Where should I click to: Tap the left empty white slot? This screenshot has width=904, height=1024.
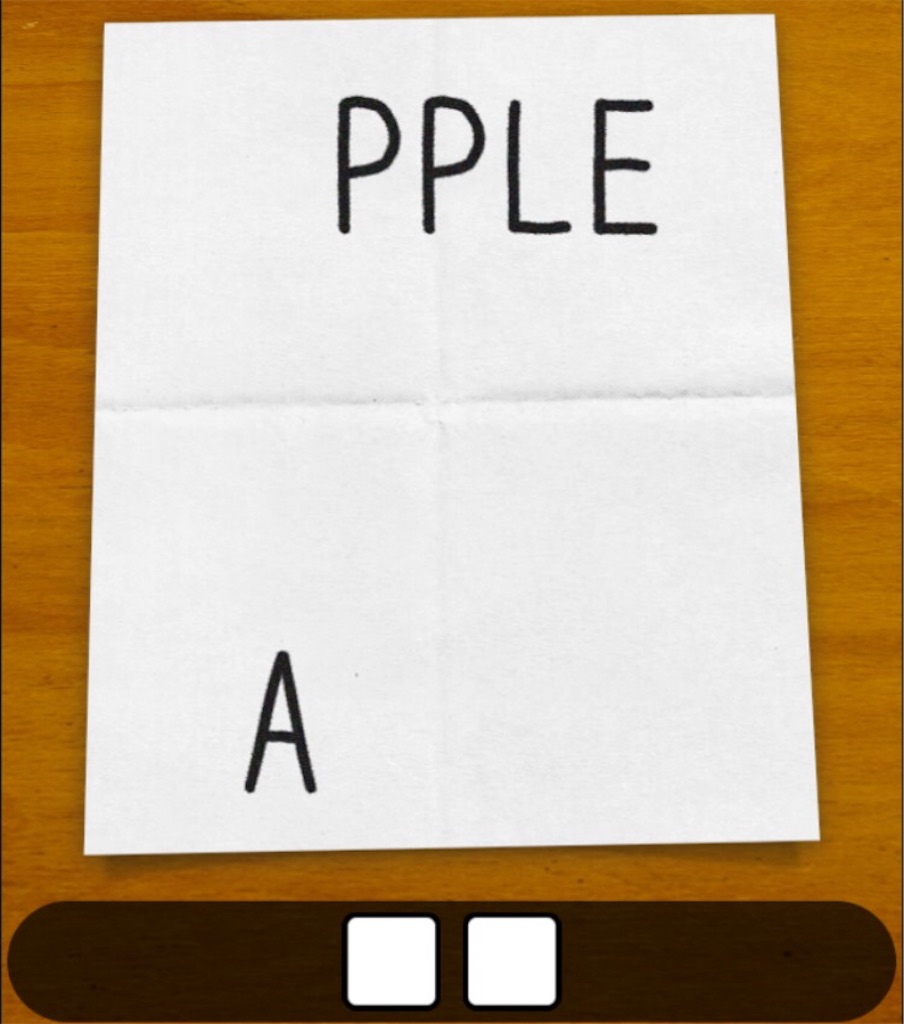pos(391,960)
